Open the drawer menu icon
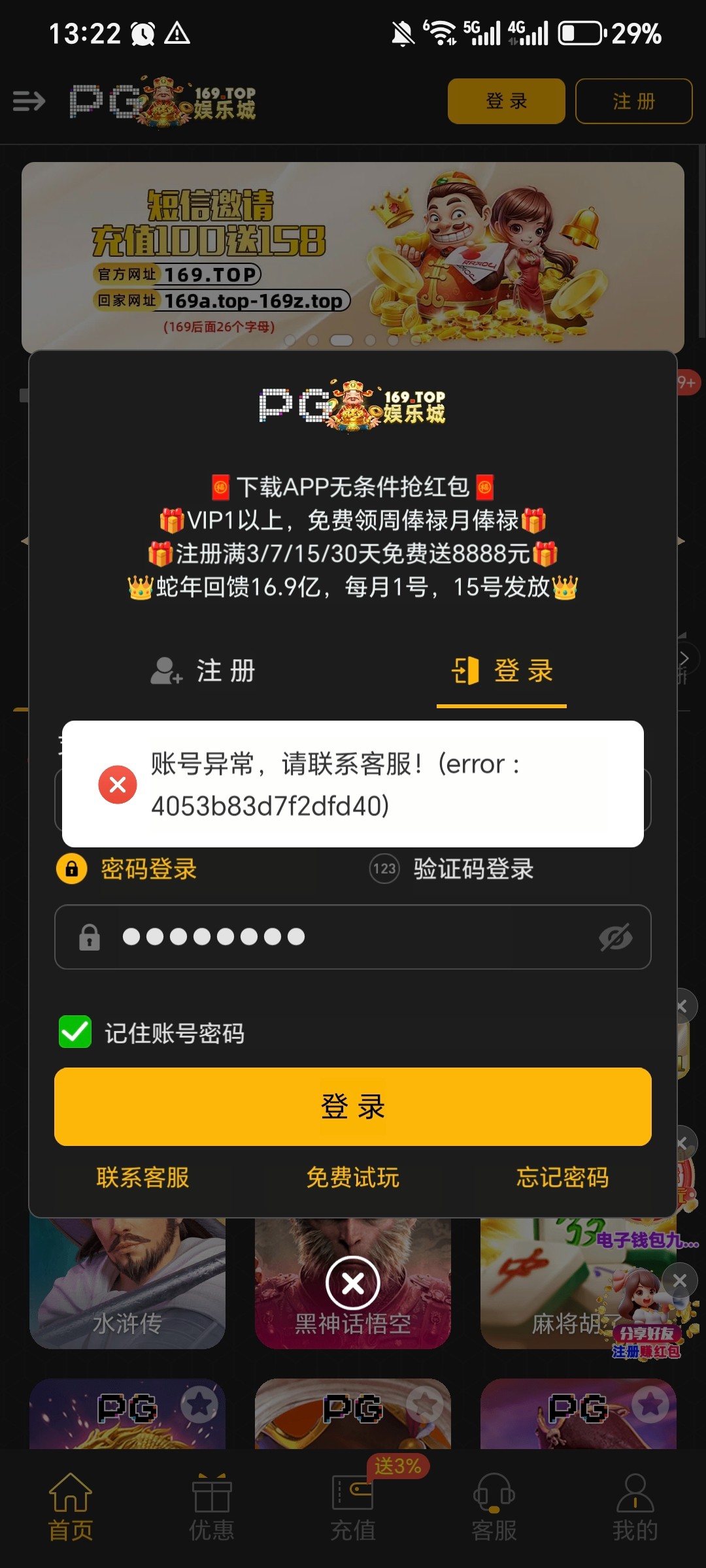 [29, 101]
